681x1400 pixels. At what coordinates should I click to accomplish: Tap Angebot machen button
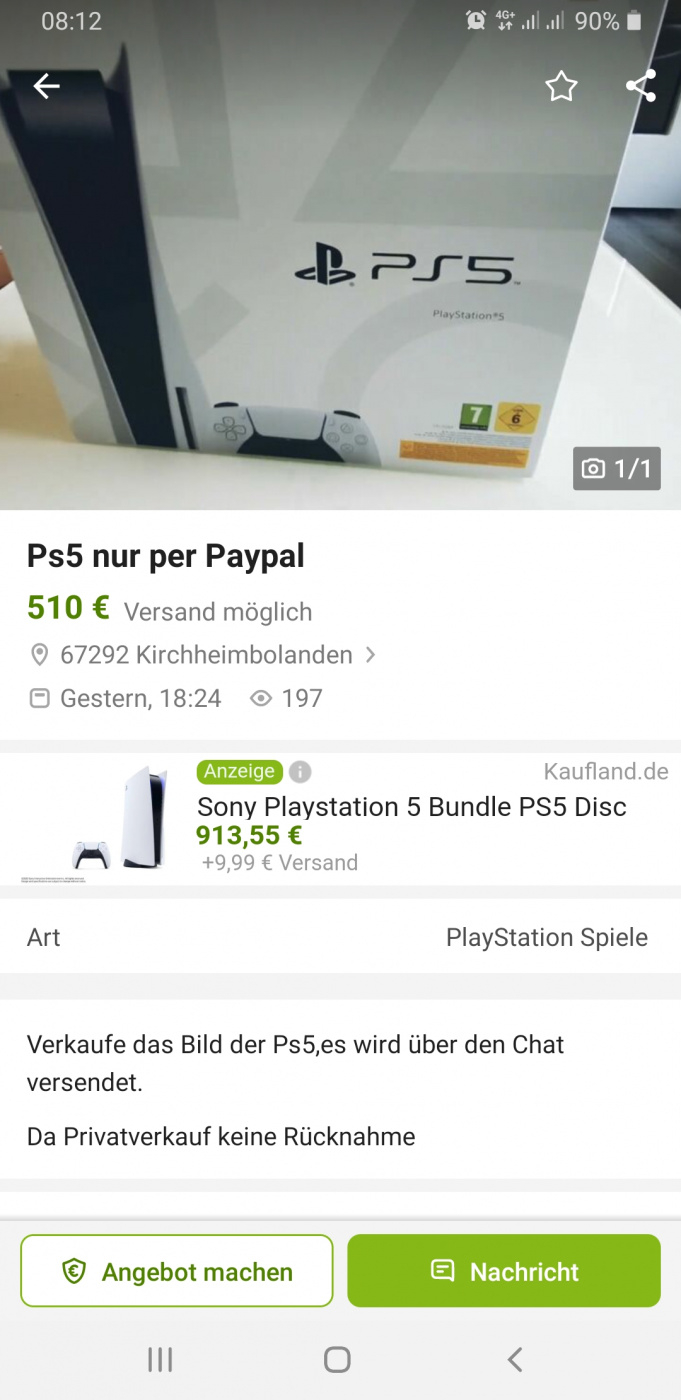click(x=177, y=1271)
